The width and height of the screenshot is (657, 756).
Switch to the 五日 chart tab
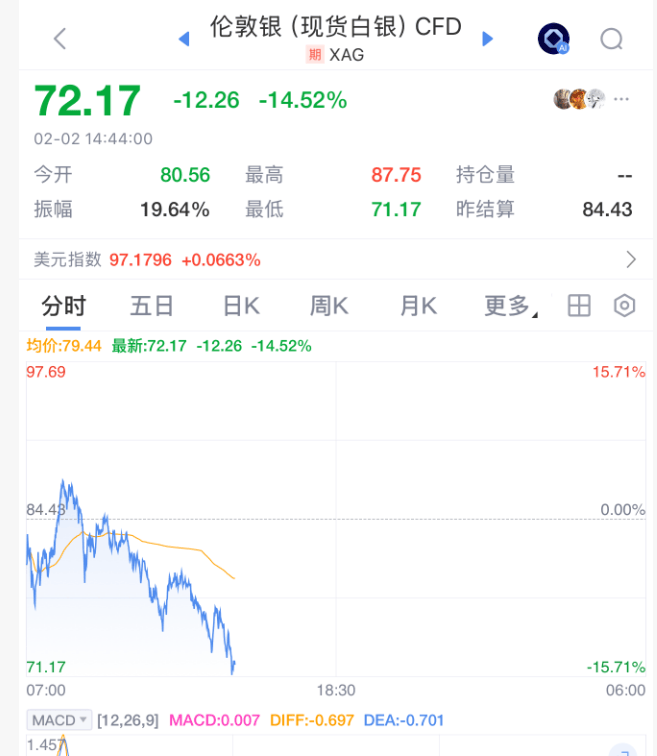click(152, 306)
